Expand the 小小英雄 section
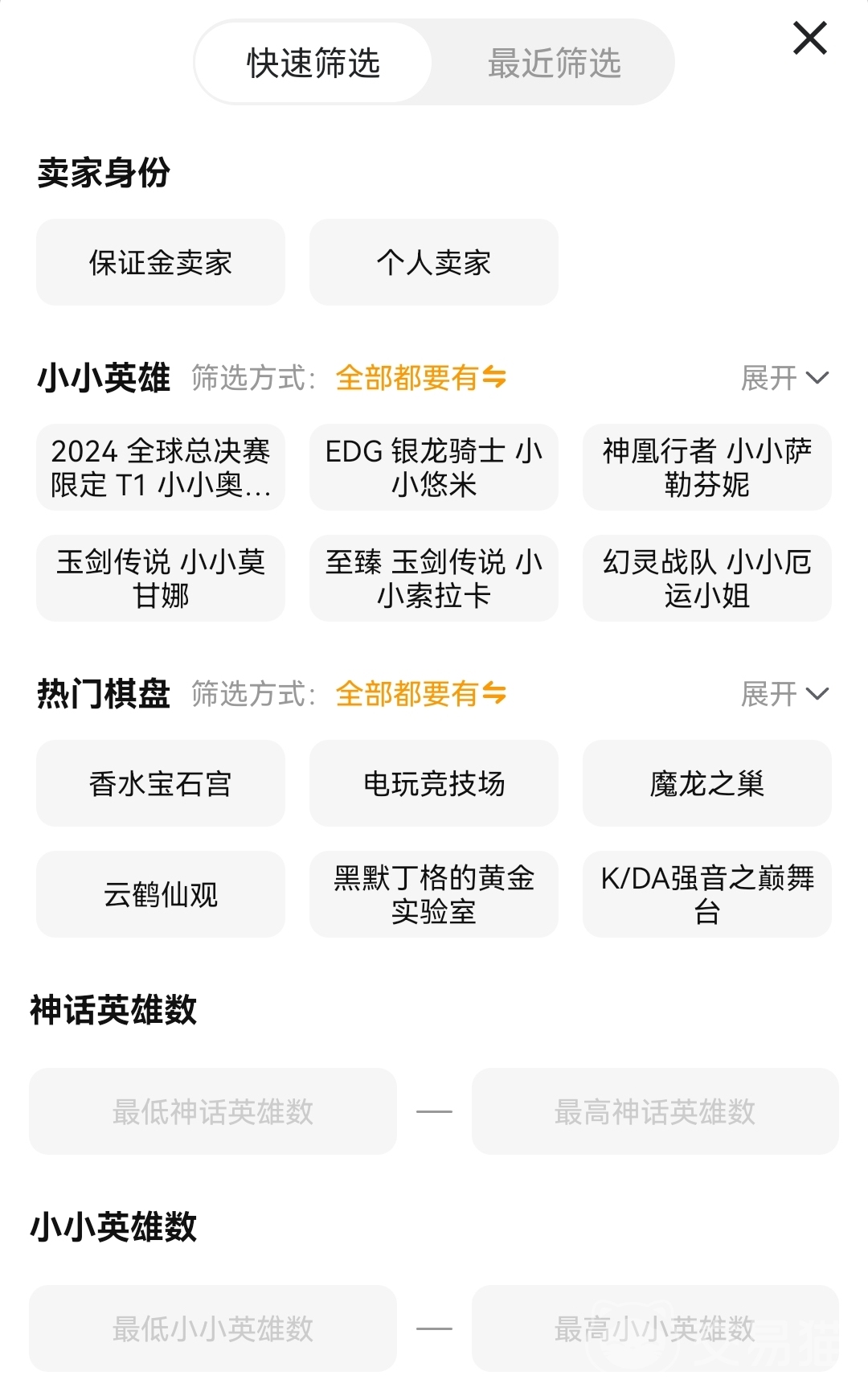Viewport: 868px width, 1396px height. [x=784, y=377]
